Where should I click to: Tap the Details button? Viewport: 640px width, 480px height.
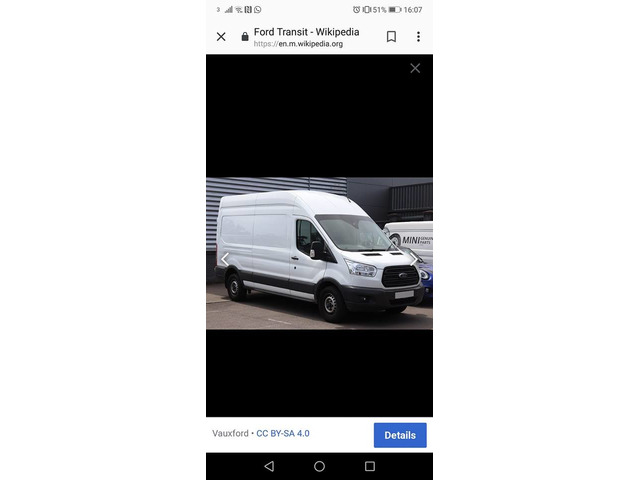tap(400, 435)
